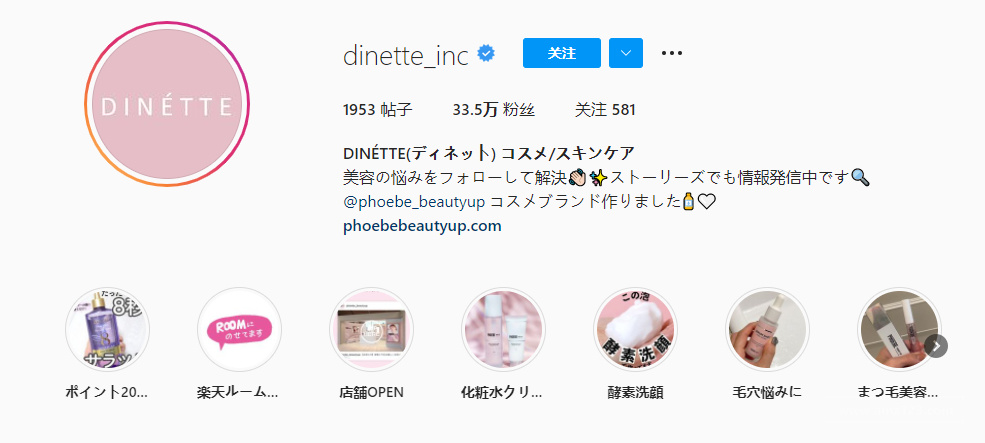Expand the suggested accounts dropdown arrow
The width and height of the screenshot is (985, 443).
(x=625, y=53)
